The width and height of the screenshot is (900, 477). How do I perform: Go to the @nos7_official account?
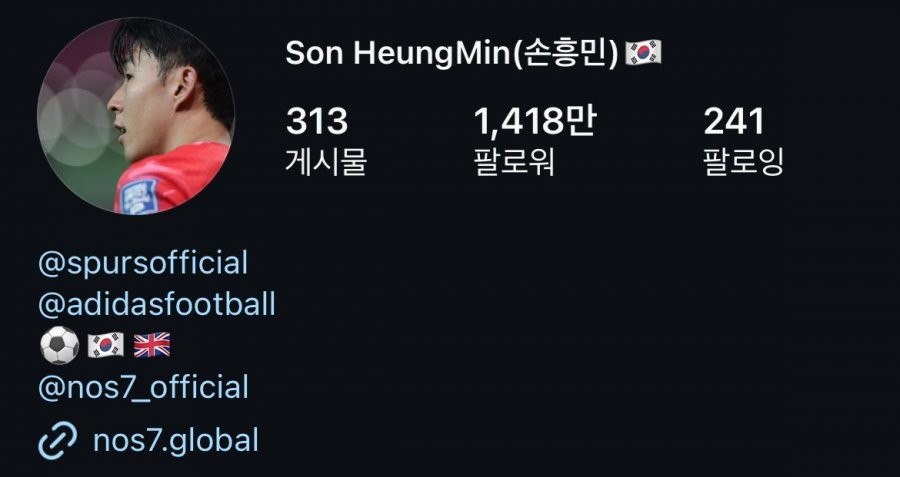(142, 387)
